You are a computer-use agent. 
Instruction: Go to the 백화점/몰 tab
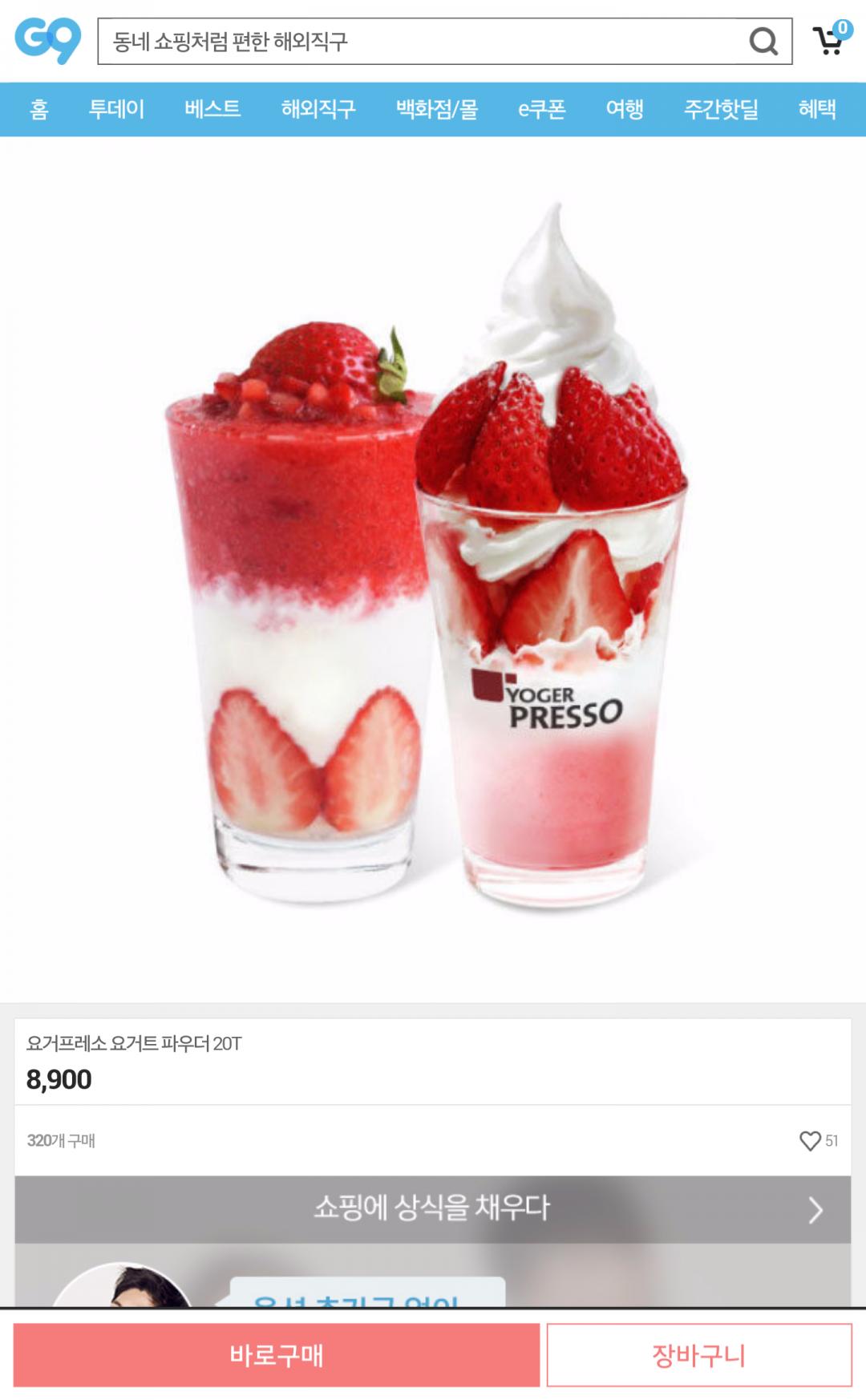tap(437, 109)
